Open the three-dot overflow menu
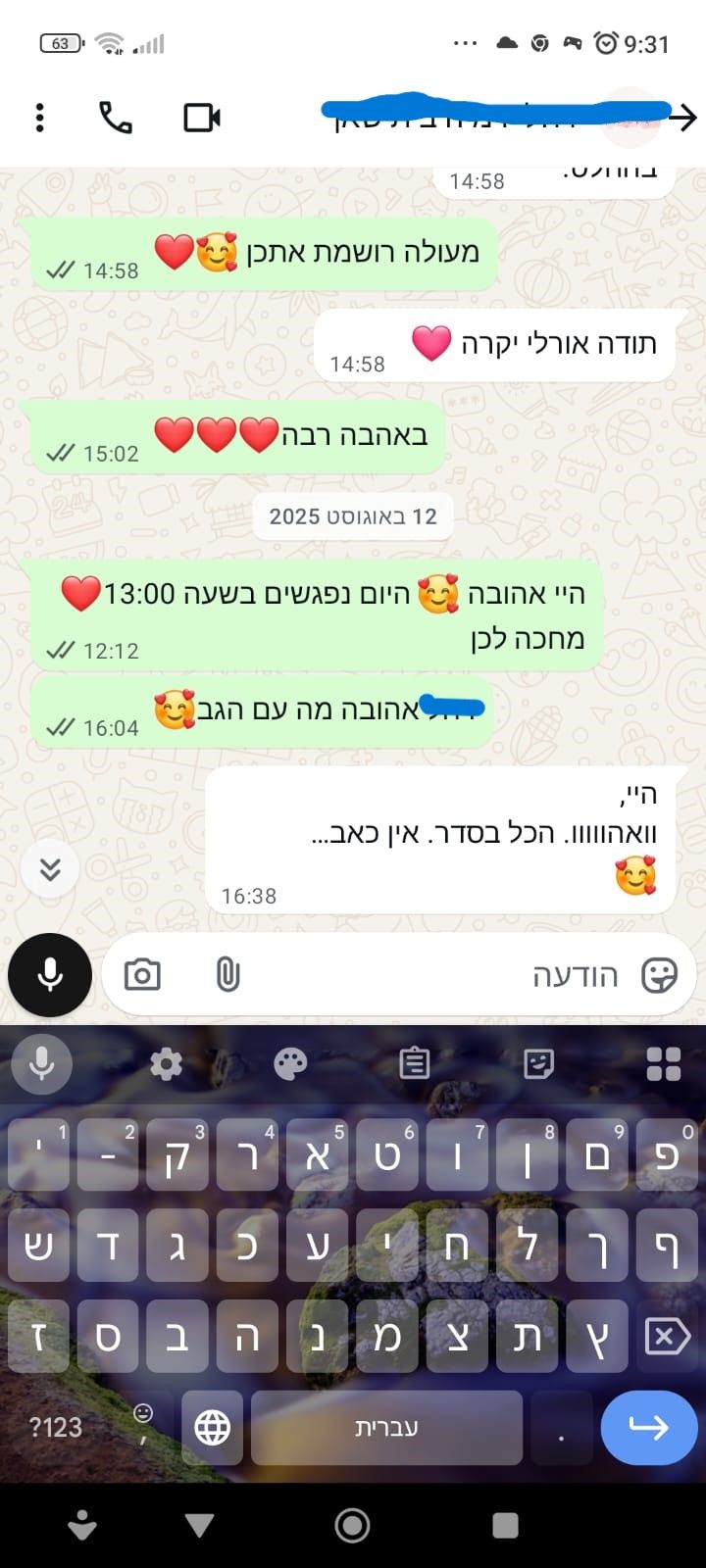 click(39, 118)
